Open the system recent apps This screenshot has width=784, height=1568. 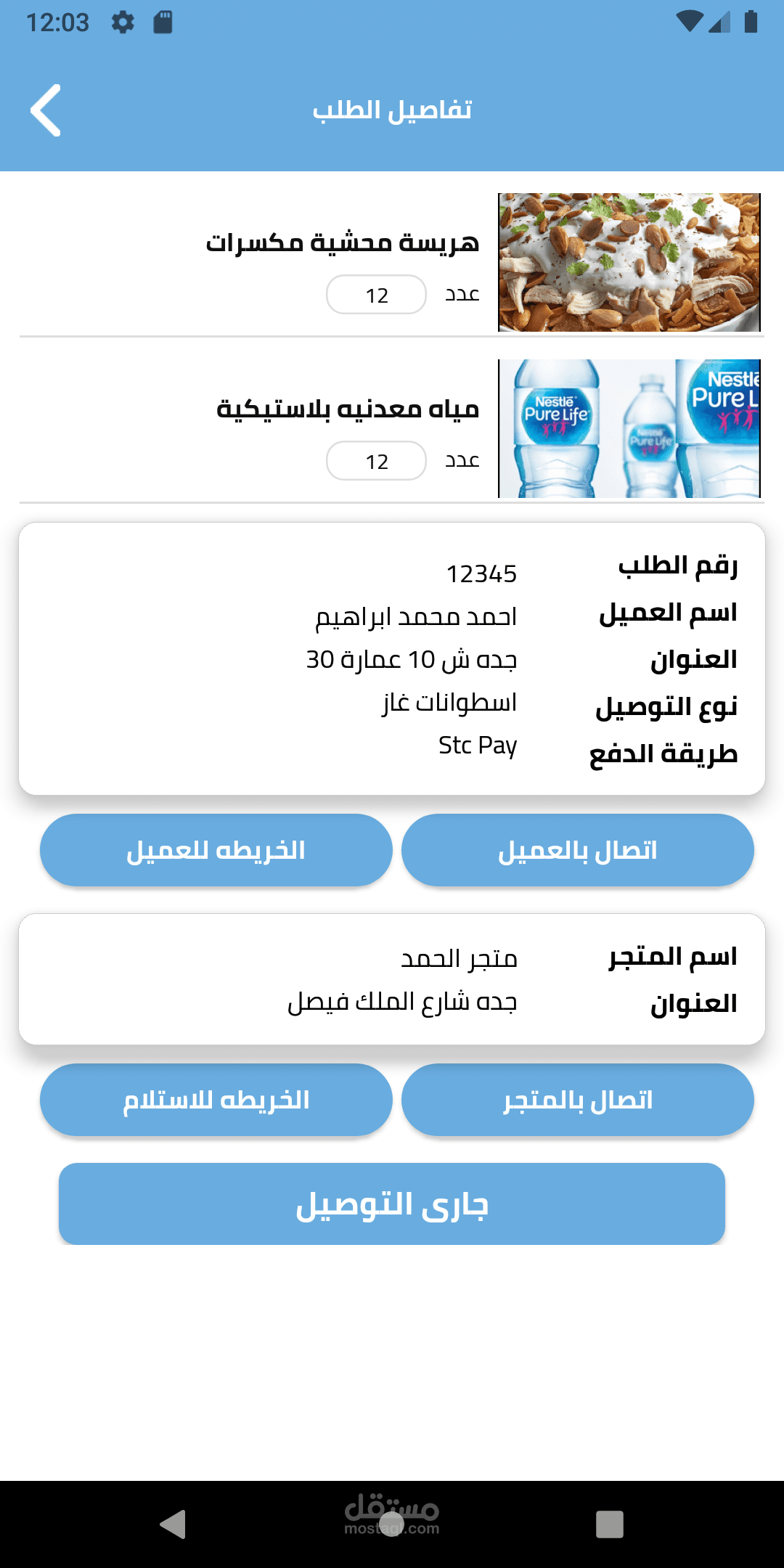click(x=609, y=1524)
